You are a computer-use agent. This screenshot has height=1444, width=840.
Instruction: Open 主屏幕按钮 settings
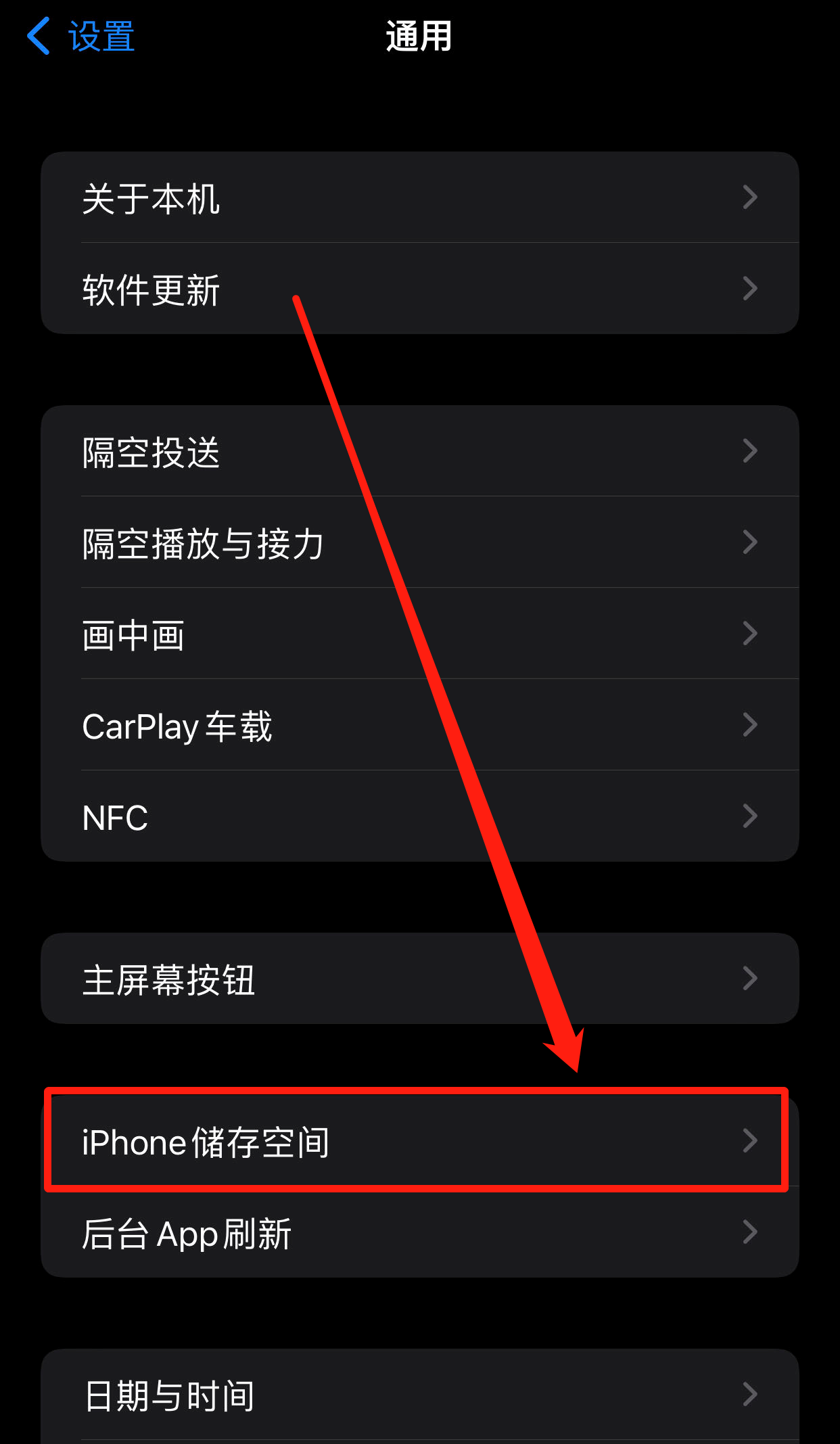click(420, 979)
